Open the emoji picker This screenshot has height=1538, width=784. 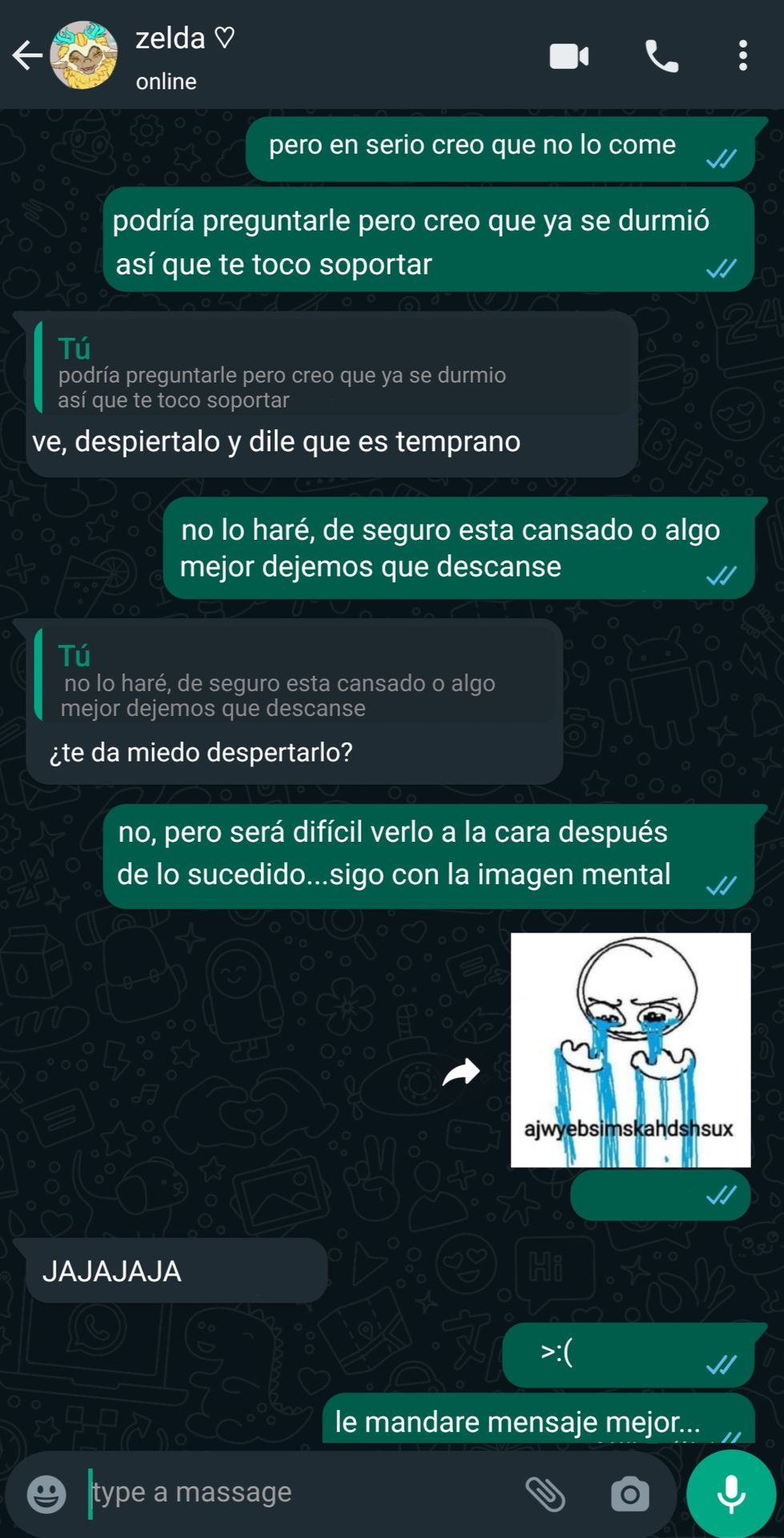pos(46,1494)
